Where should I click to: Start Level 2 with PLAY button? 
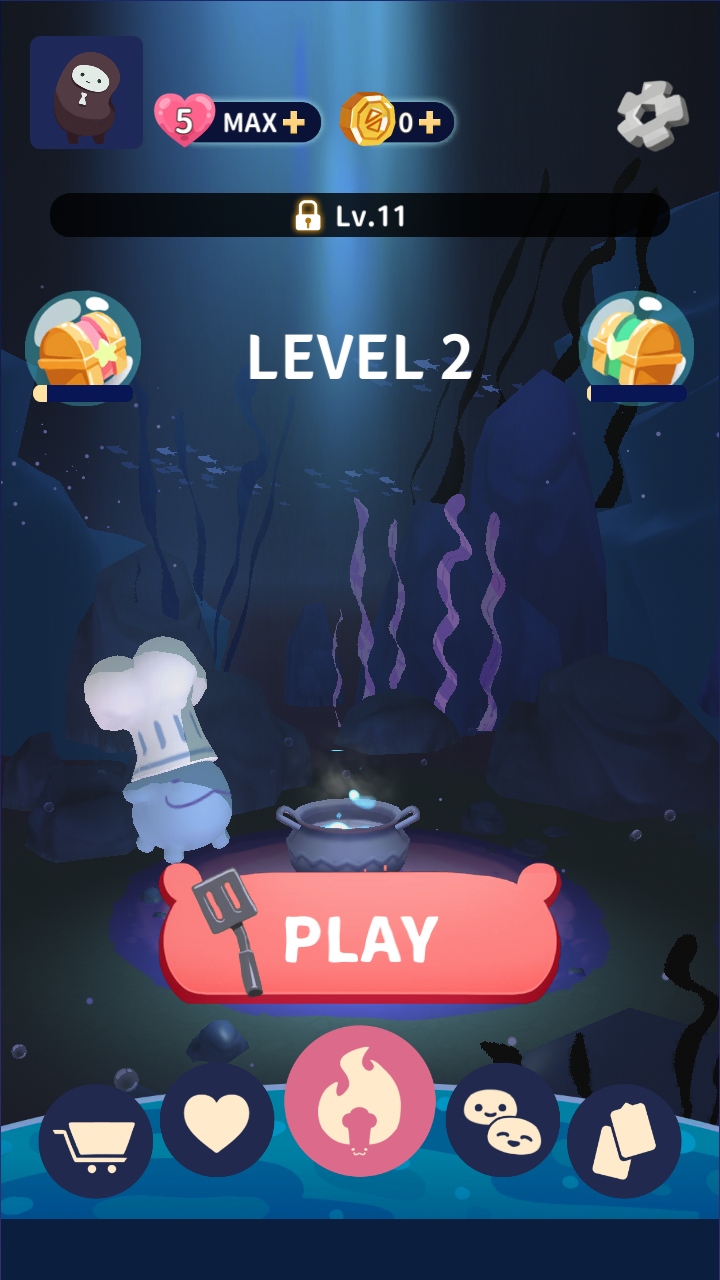point(360,937)
